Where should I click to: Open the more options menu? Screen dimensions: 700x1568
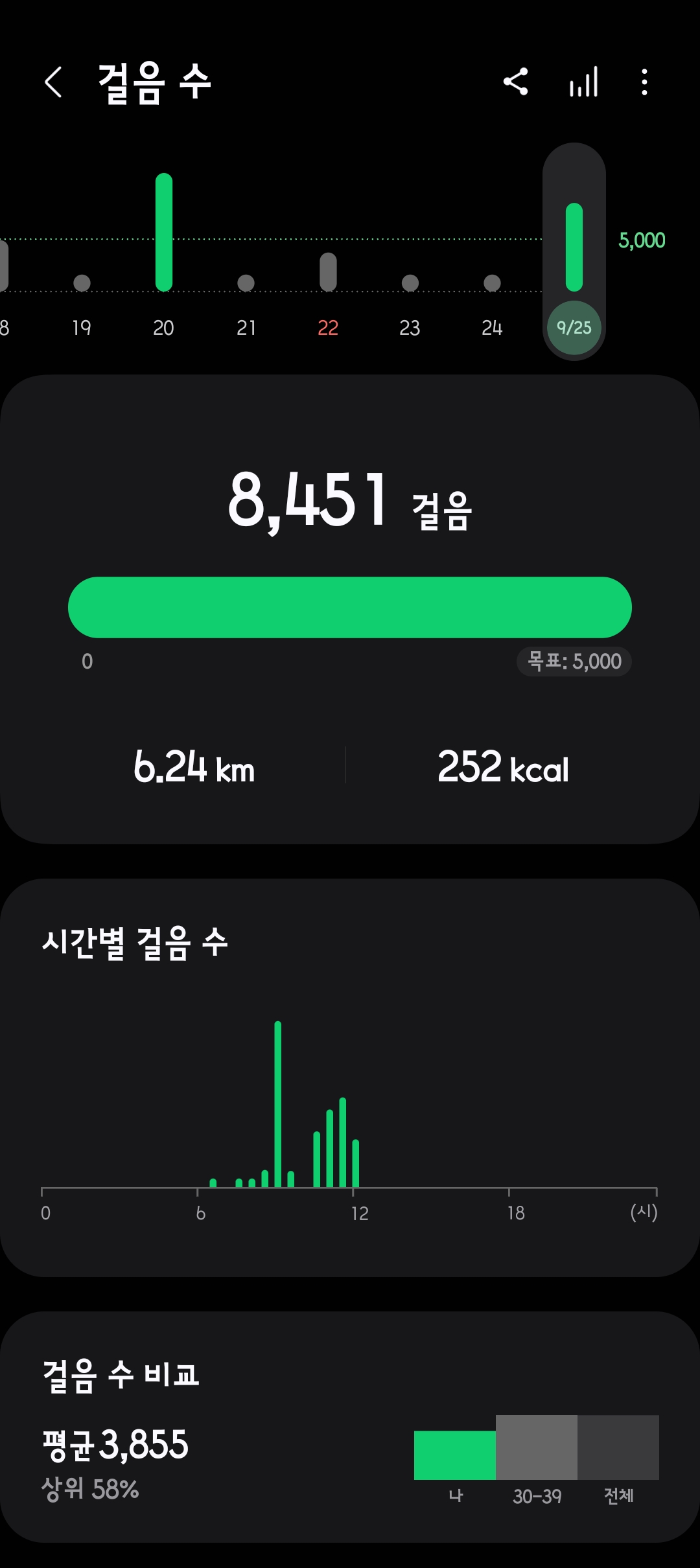[644, 82]
